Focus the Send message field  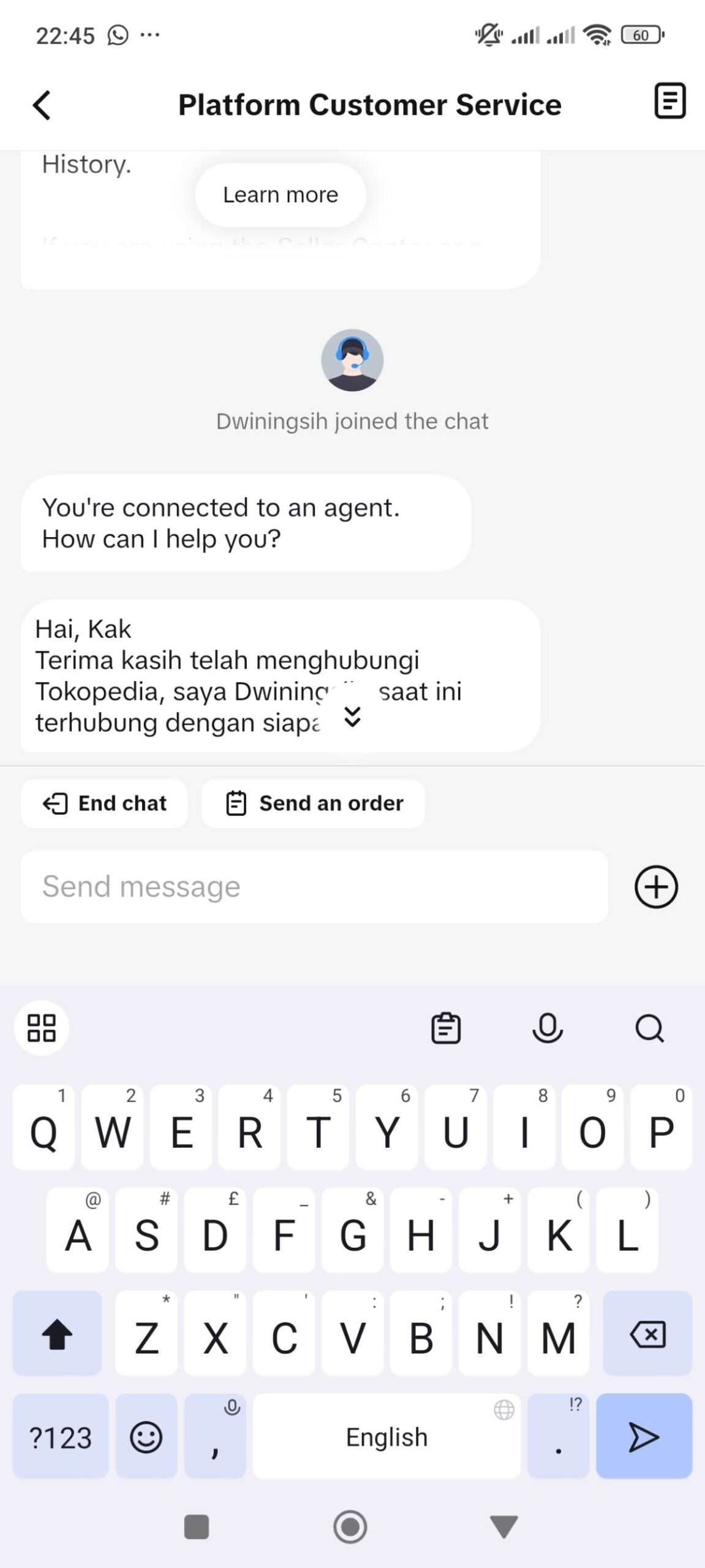(x=314, y=886)
